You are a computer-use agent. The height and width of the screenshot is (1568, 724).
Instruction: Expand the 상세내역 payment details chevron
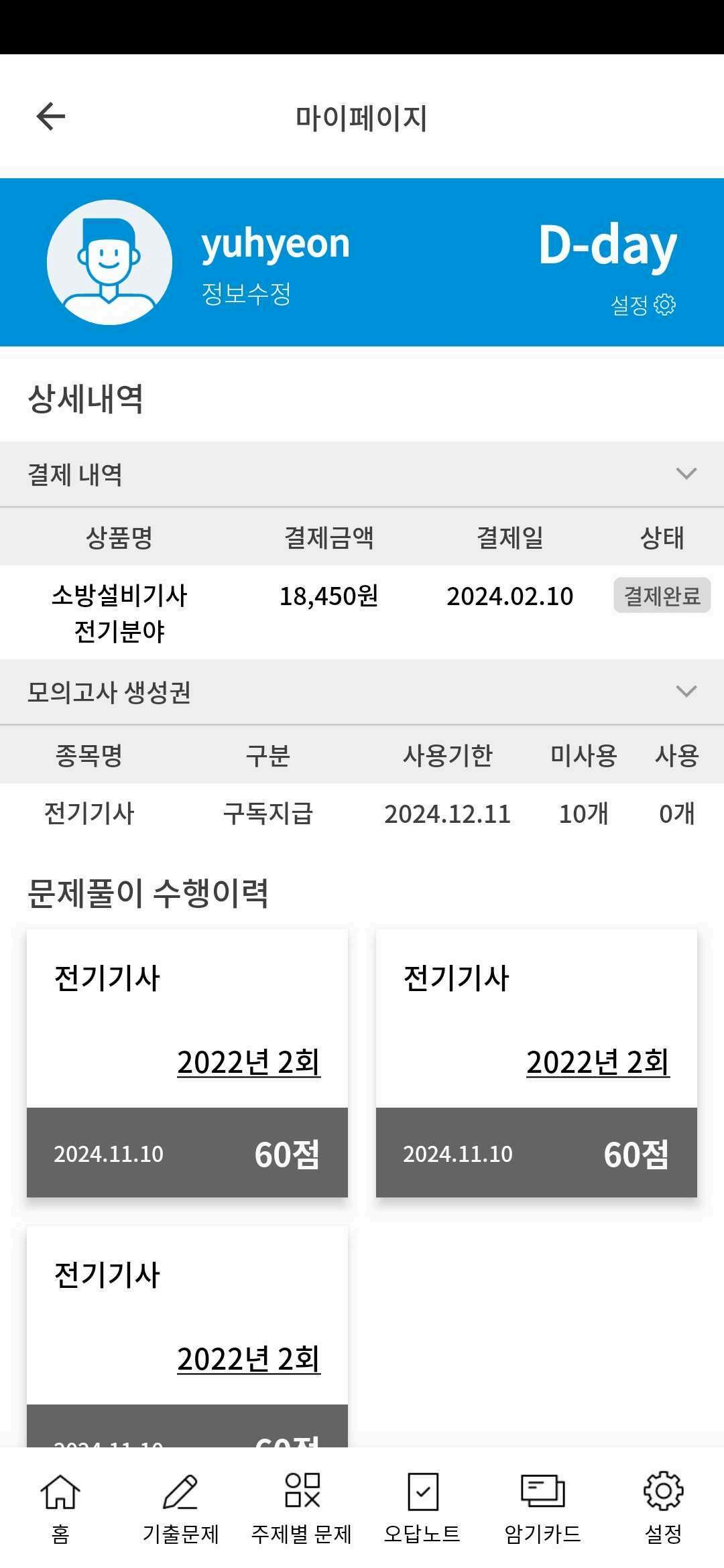[x=684, y=474]
